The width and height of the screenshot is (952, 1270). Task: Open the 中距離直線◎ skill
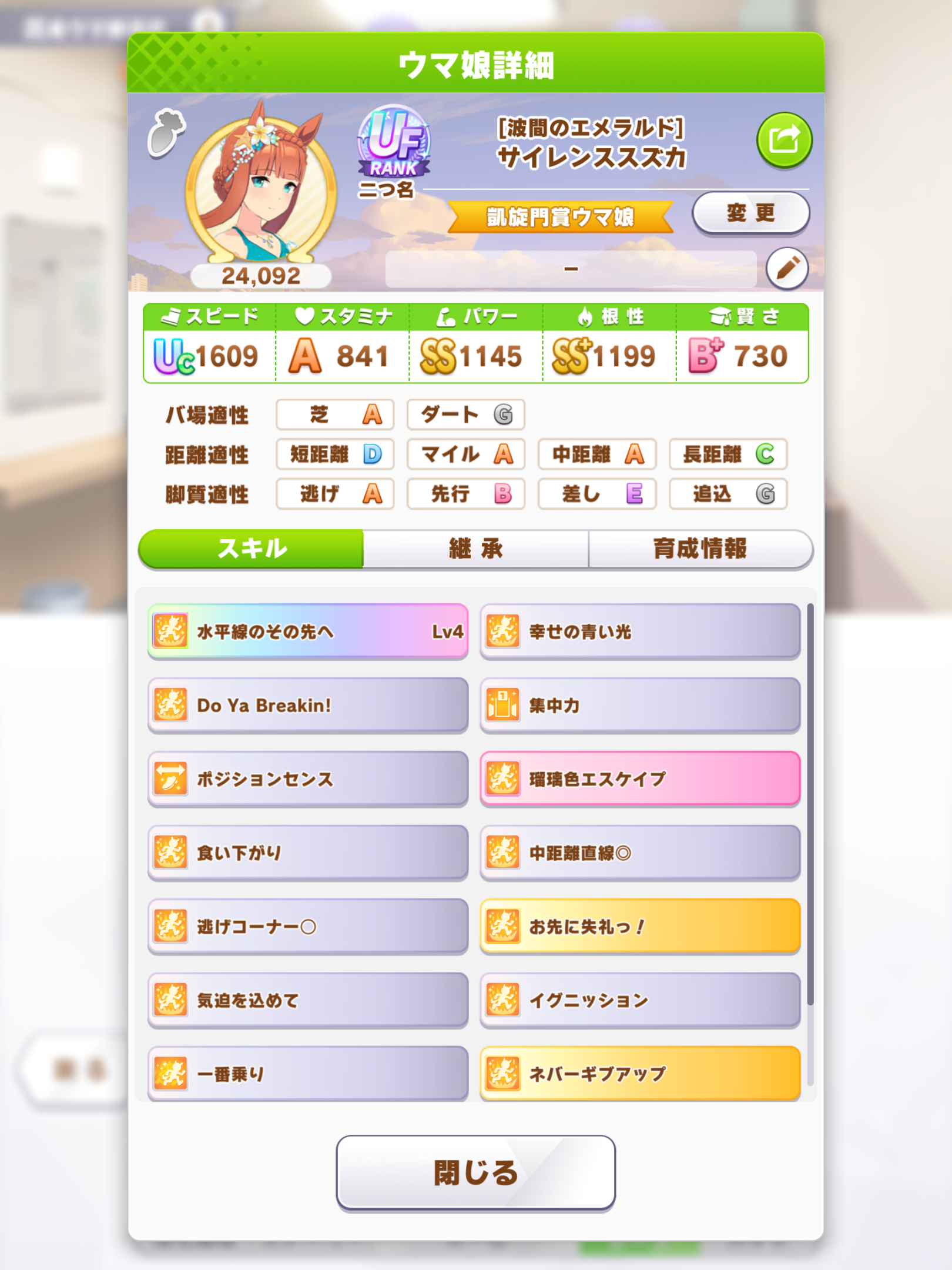click(x=640, y=853)
